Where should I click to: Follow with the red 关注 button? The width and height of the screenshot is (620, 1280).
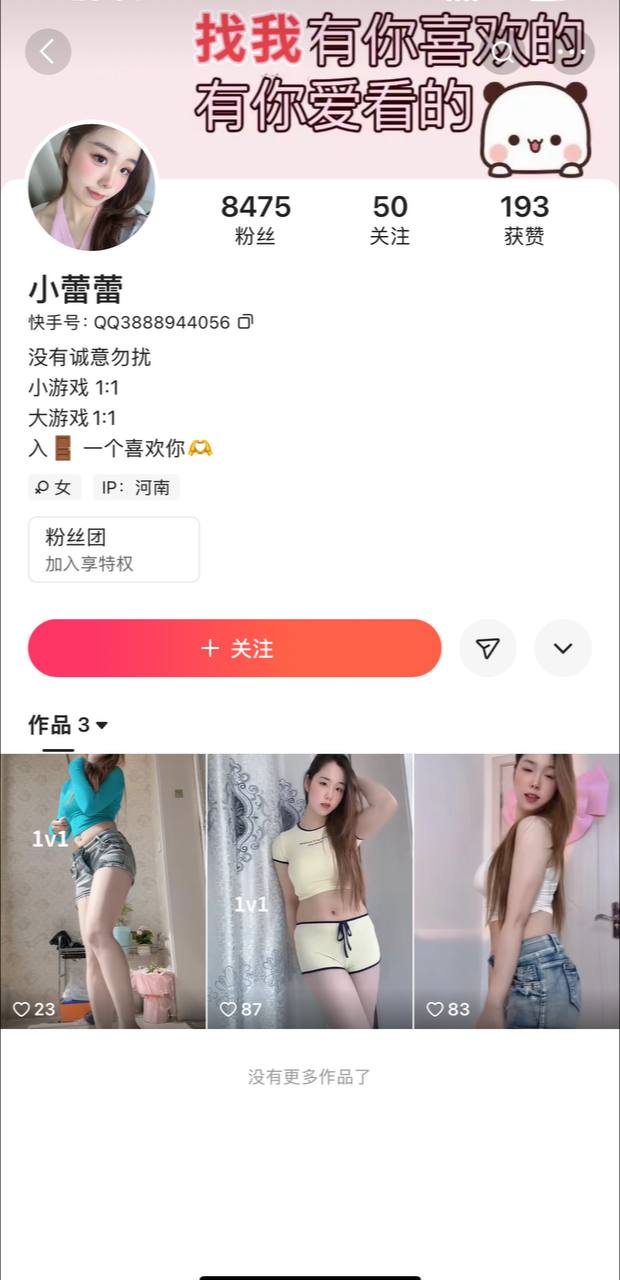(235, 648)
